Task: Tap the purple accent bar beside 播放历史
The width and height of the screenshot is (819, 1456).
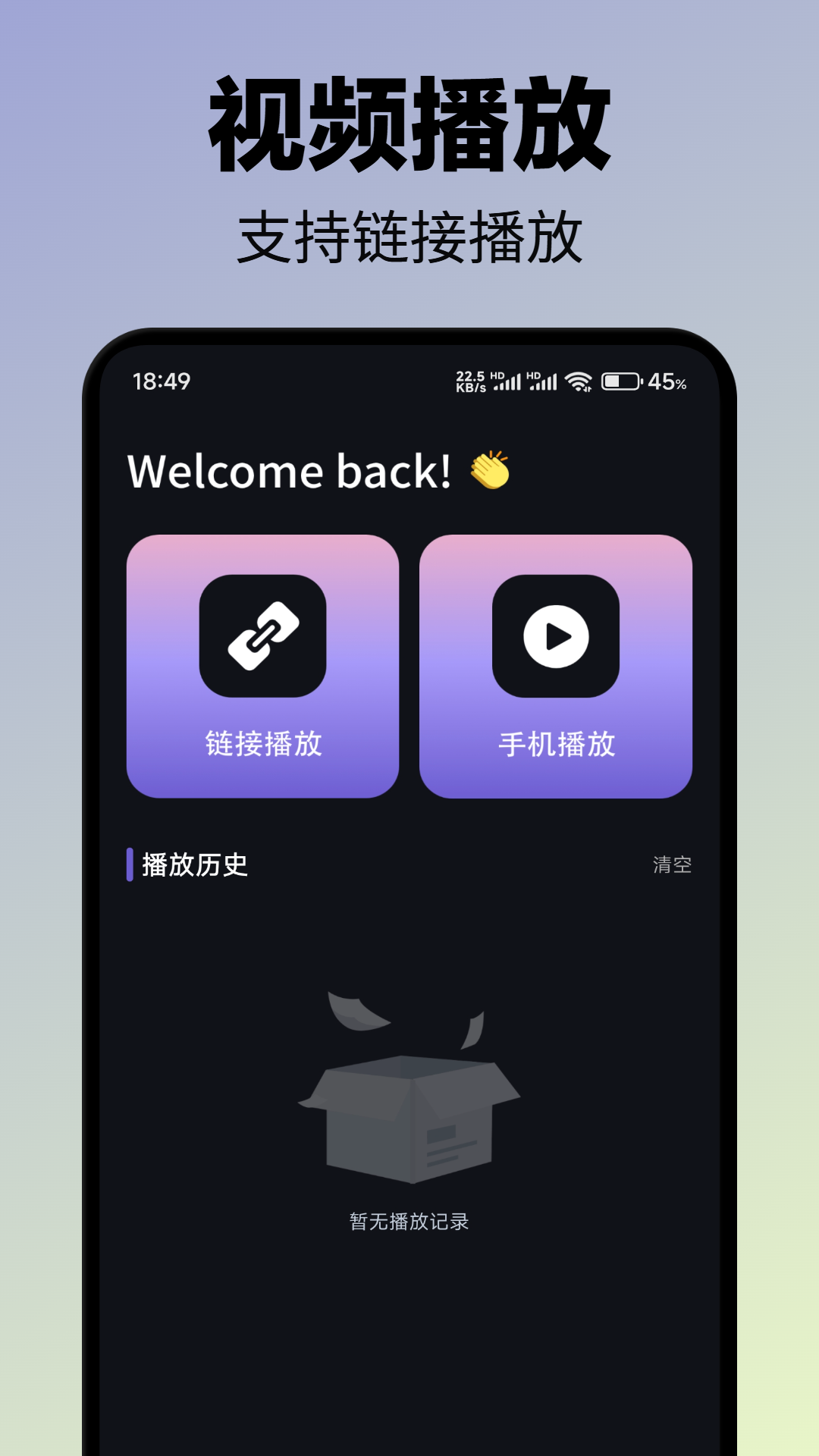Action: 130,864
